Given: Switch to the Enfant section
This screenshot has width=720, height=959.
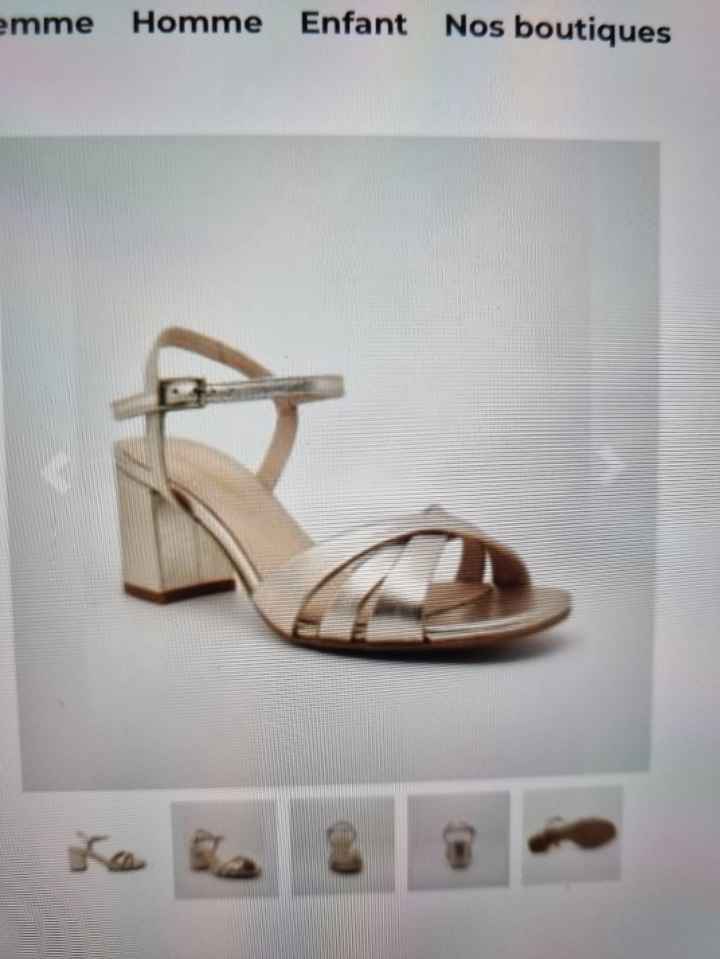Looking at the screenshot, I should coord(353,24).
